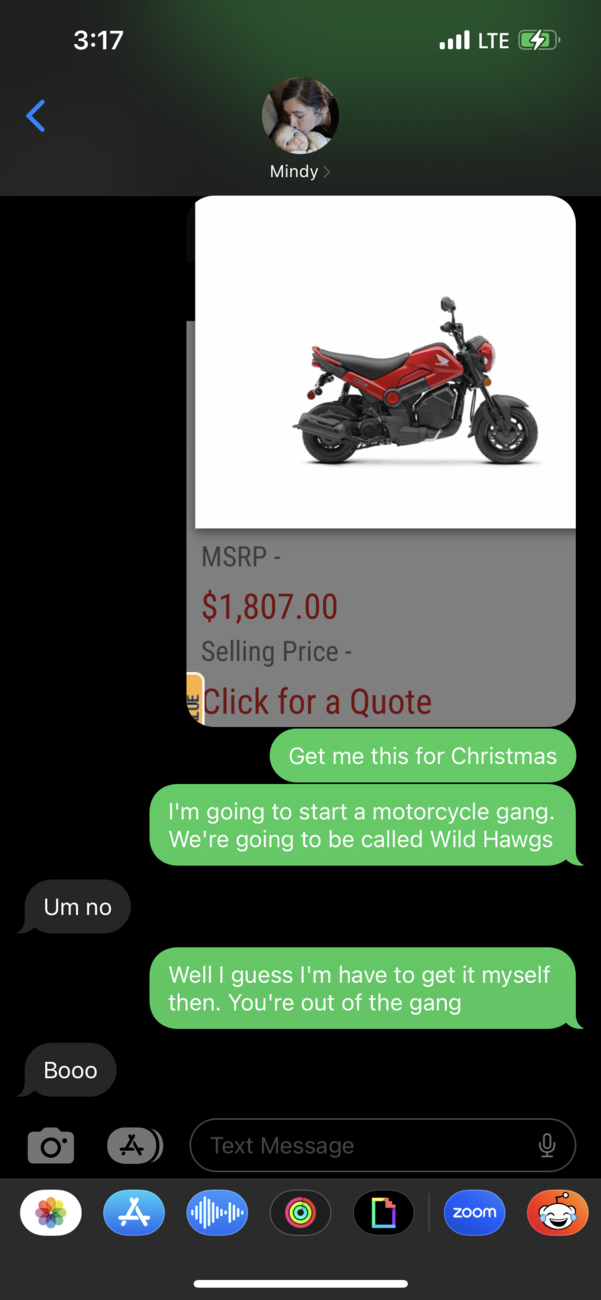
Task: Open the Zoom iMessage app
Action: (x=474, y=1213)
